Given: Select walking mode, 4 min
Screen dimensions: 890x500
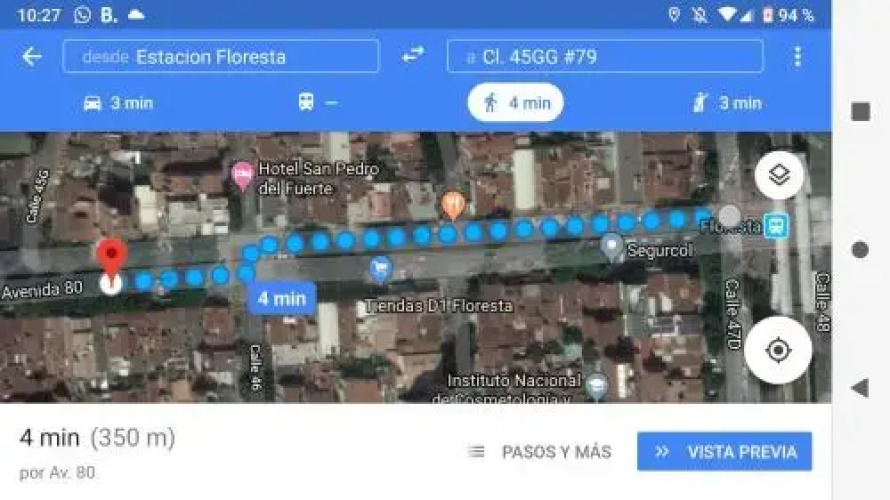Looking at the screenshot, I should coord(516,103).
